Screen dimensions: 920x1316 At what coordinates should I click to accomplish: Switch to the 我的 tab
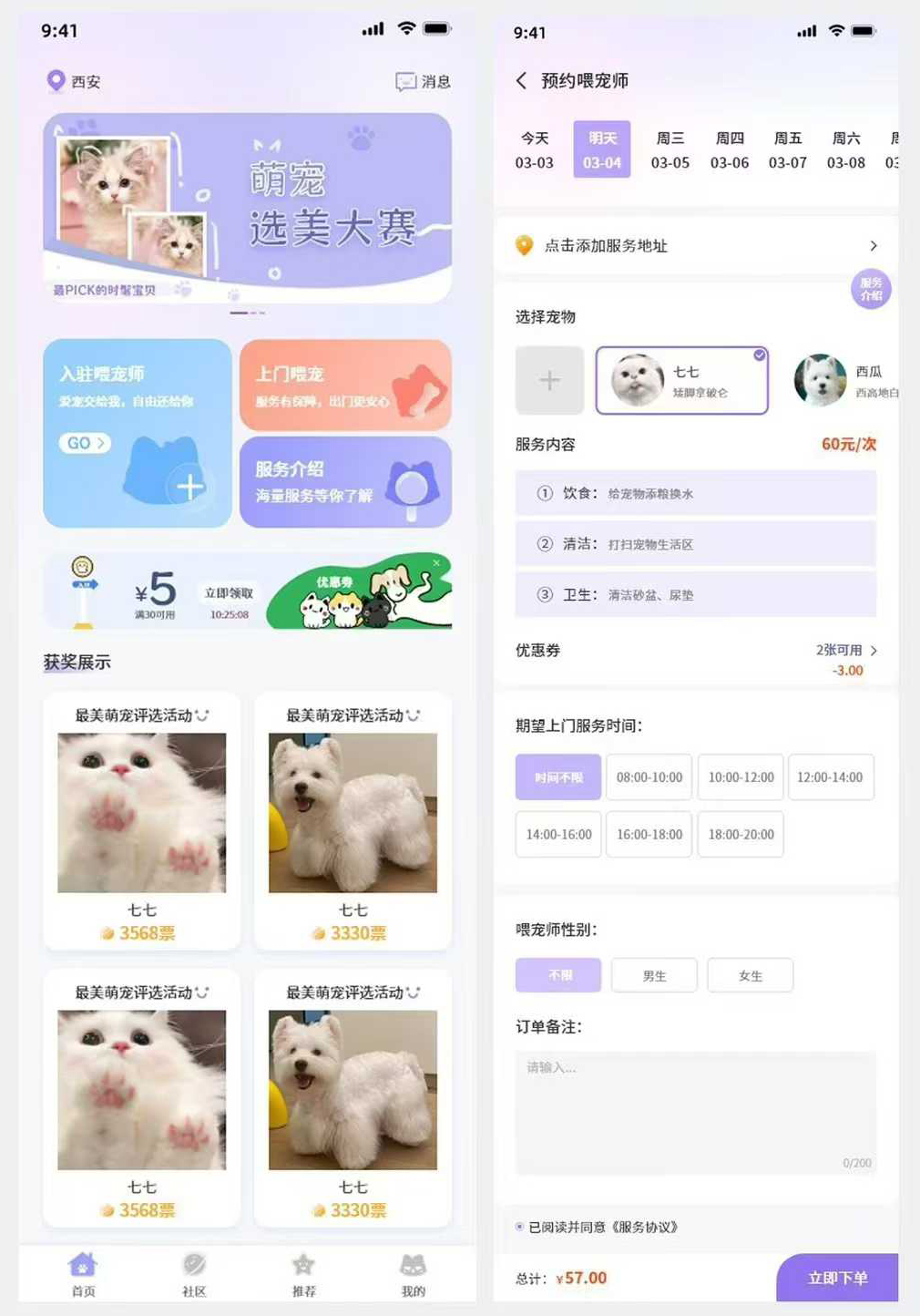(413, 1274)
